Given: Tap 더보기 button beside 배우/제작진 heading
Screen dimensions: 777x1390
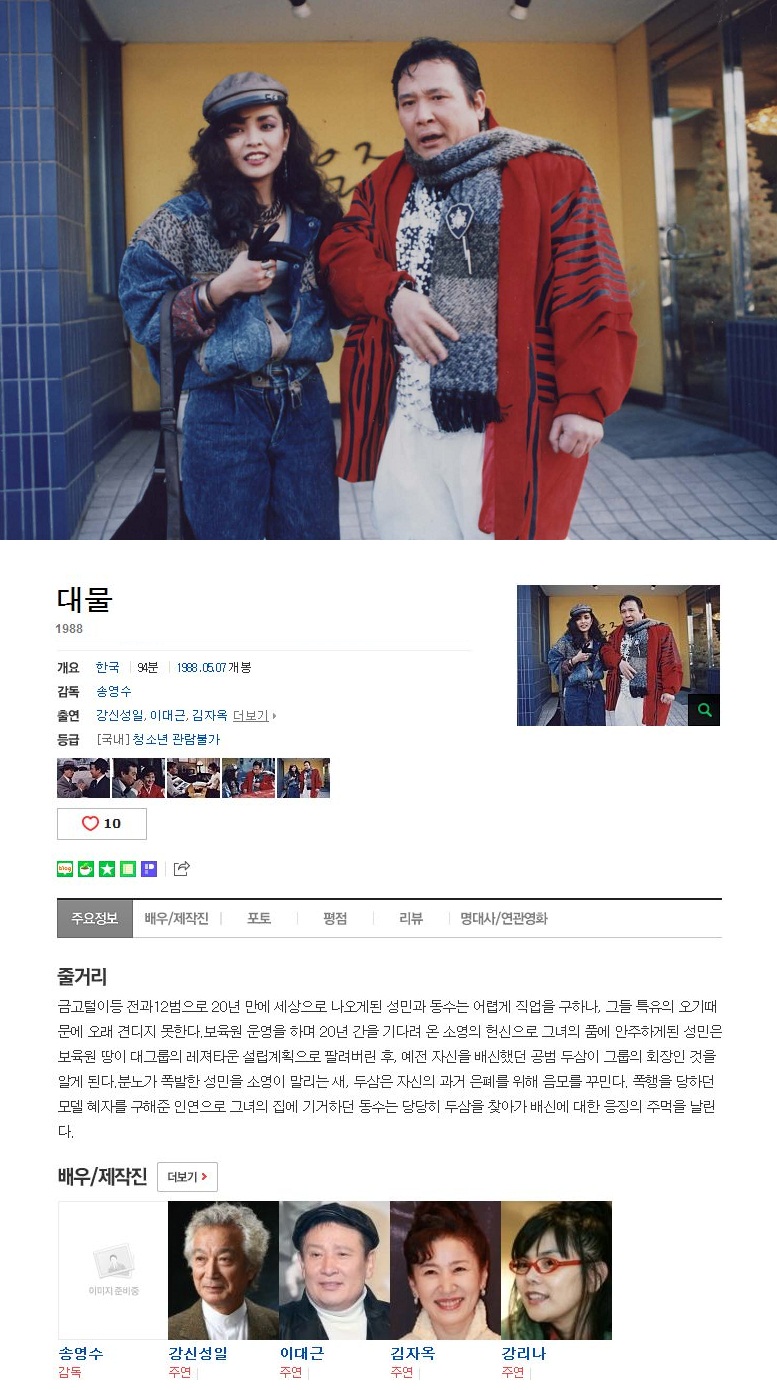Looking at the screenshot, I should tap(187, 1177).
